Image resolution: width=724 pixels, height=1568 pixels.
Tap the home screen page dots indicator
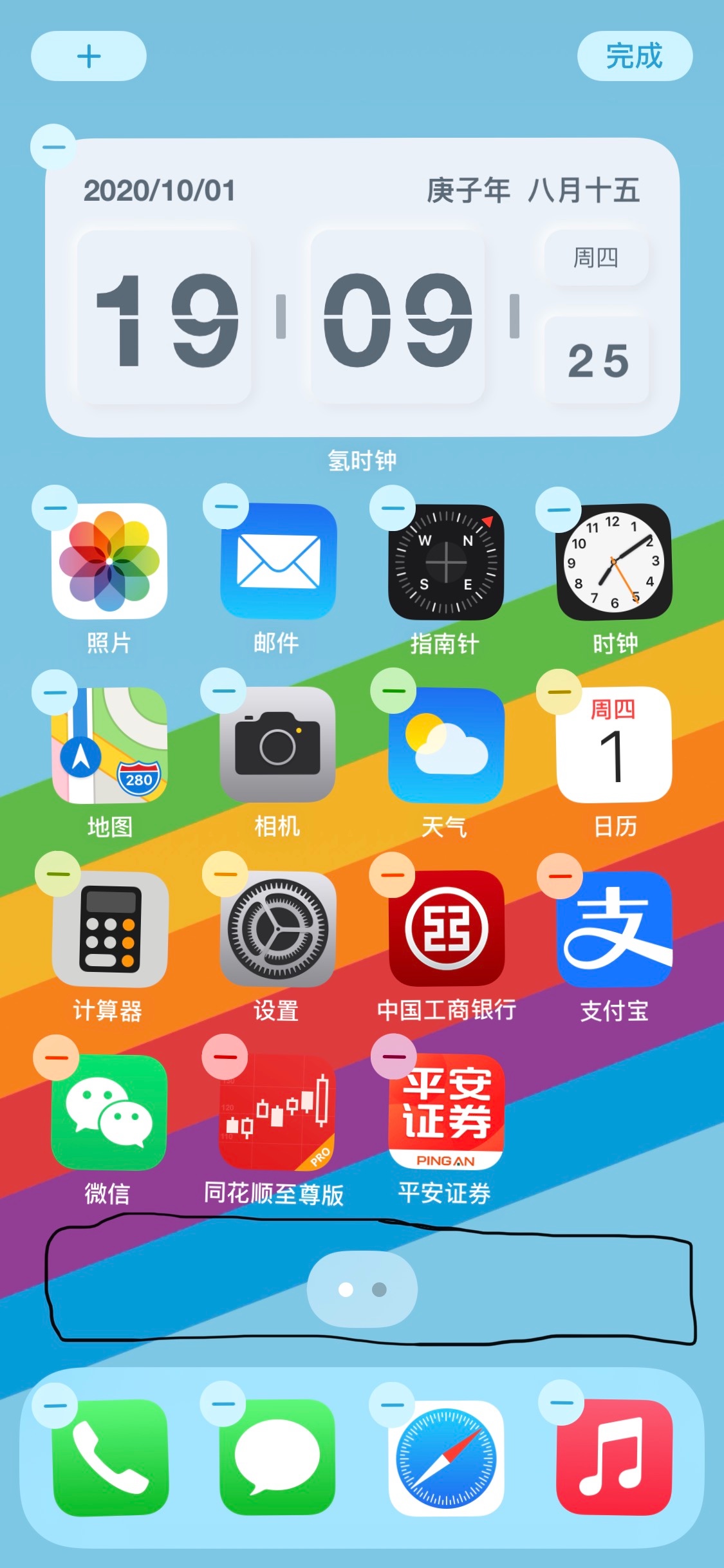point(362,1289)
